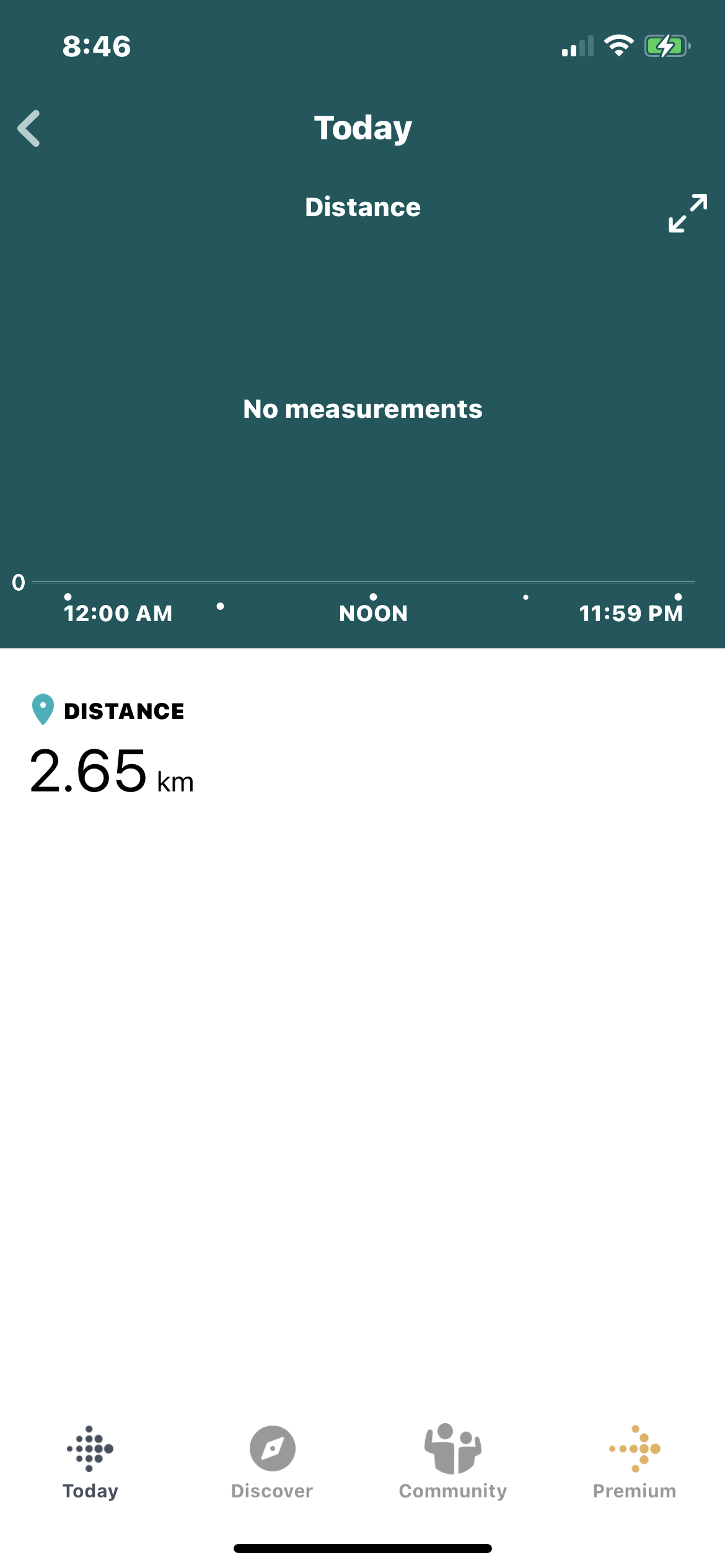Tap the No measurements message
This screenshot has height=1568, width=725.
[362, 408]
